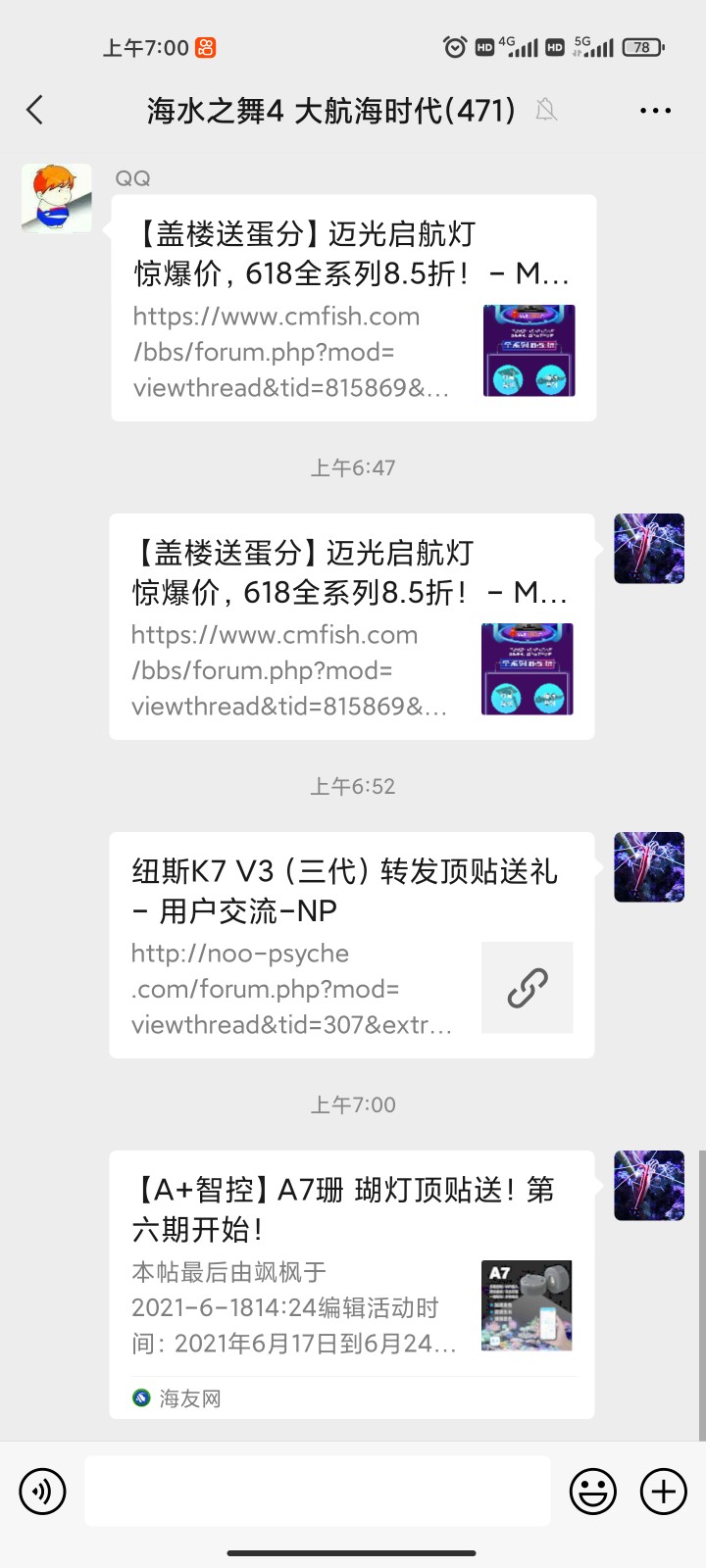The image size is (706, 1568).
Task: View QQ's profile avatar
Action: (57, 198)
